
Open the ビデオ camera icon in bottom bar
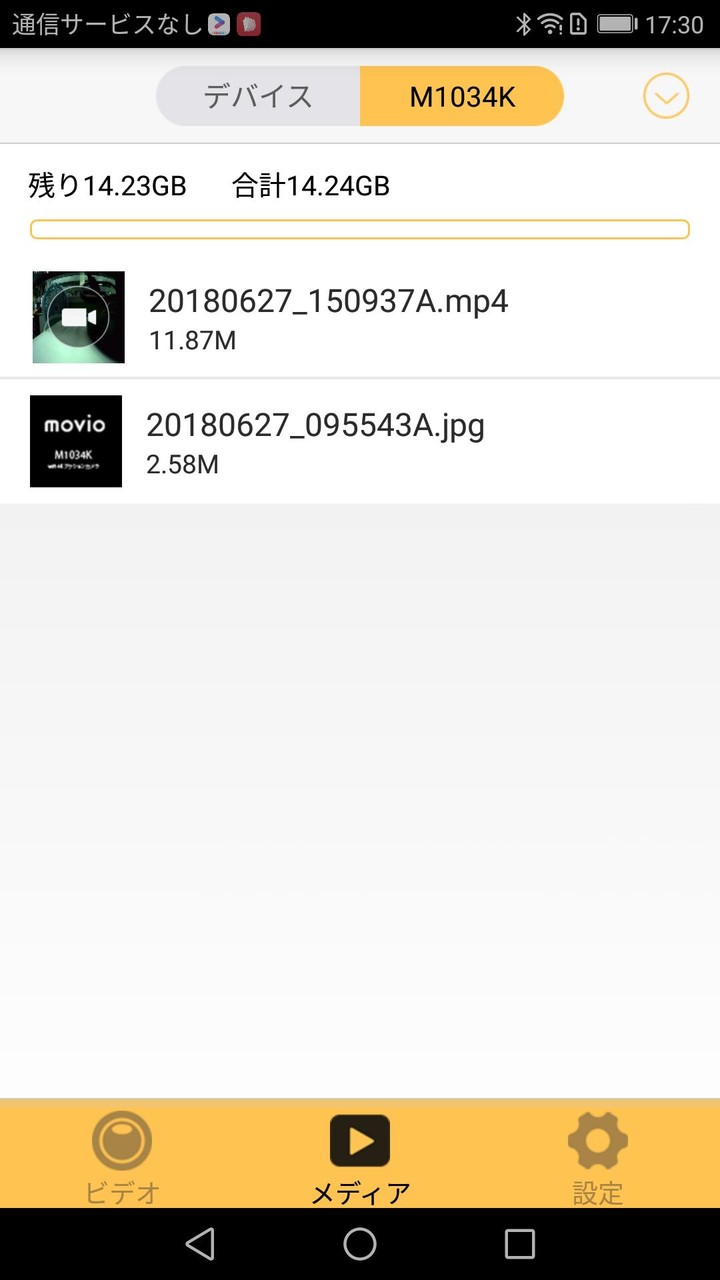(x=121, y=1140)
